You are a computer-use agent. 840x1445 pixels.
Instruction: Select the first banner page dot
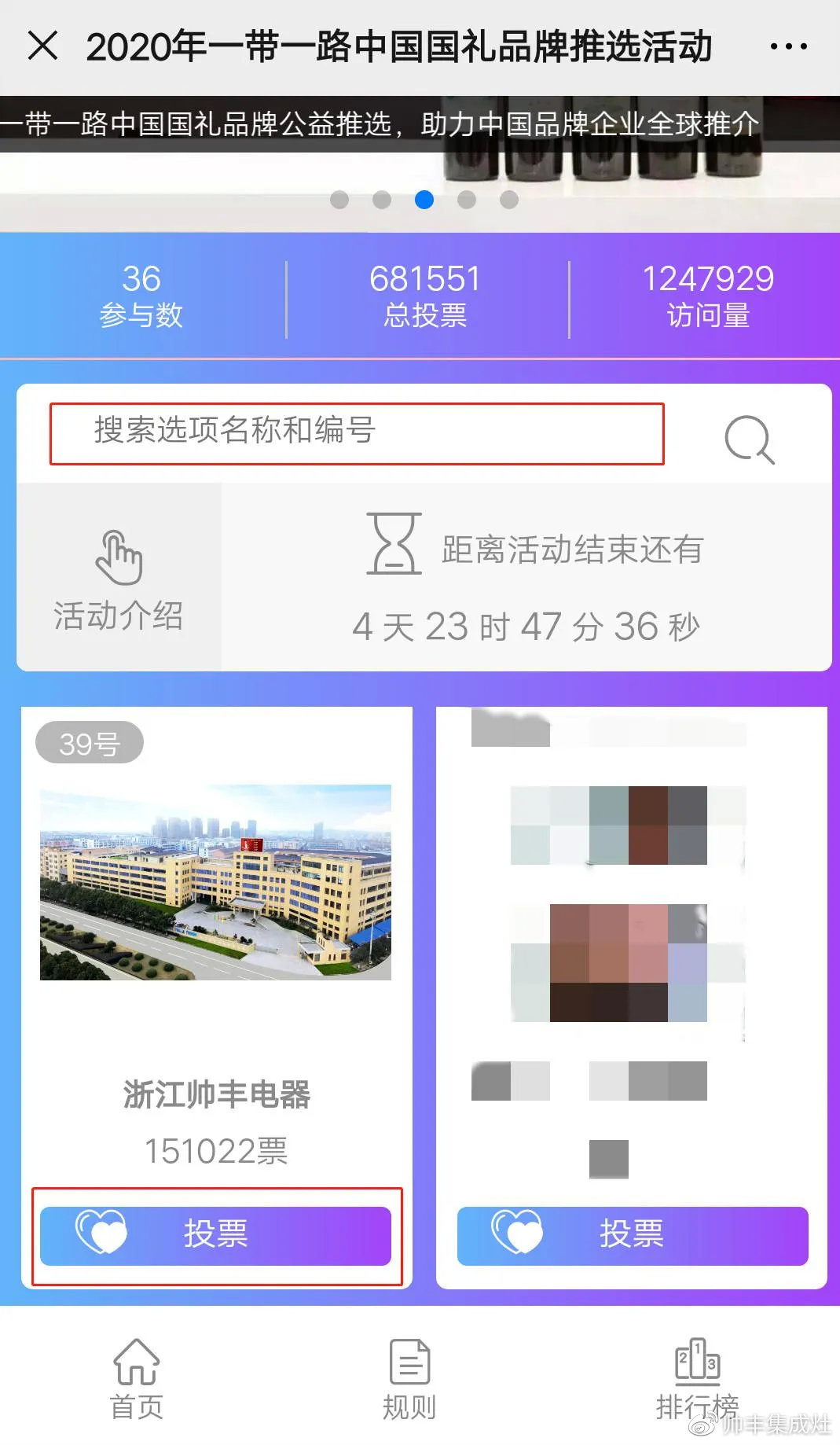pos(339,200)
